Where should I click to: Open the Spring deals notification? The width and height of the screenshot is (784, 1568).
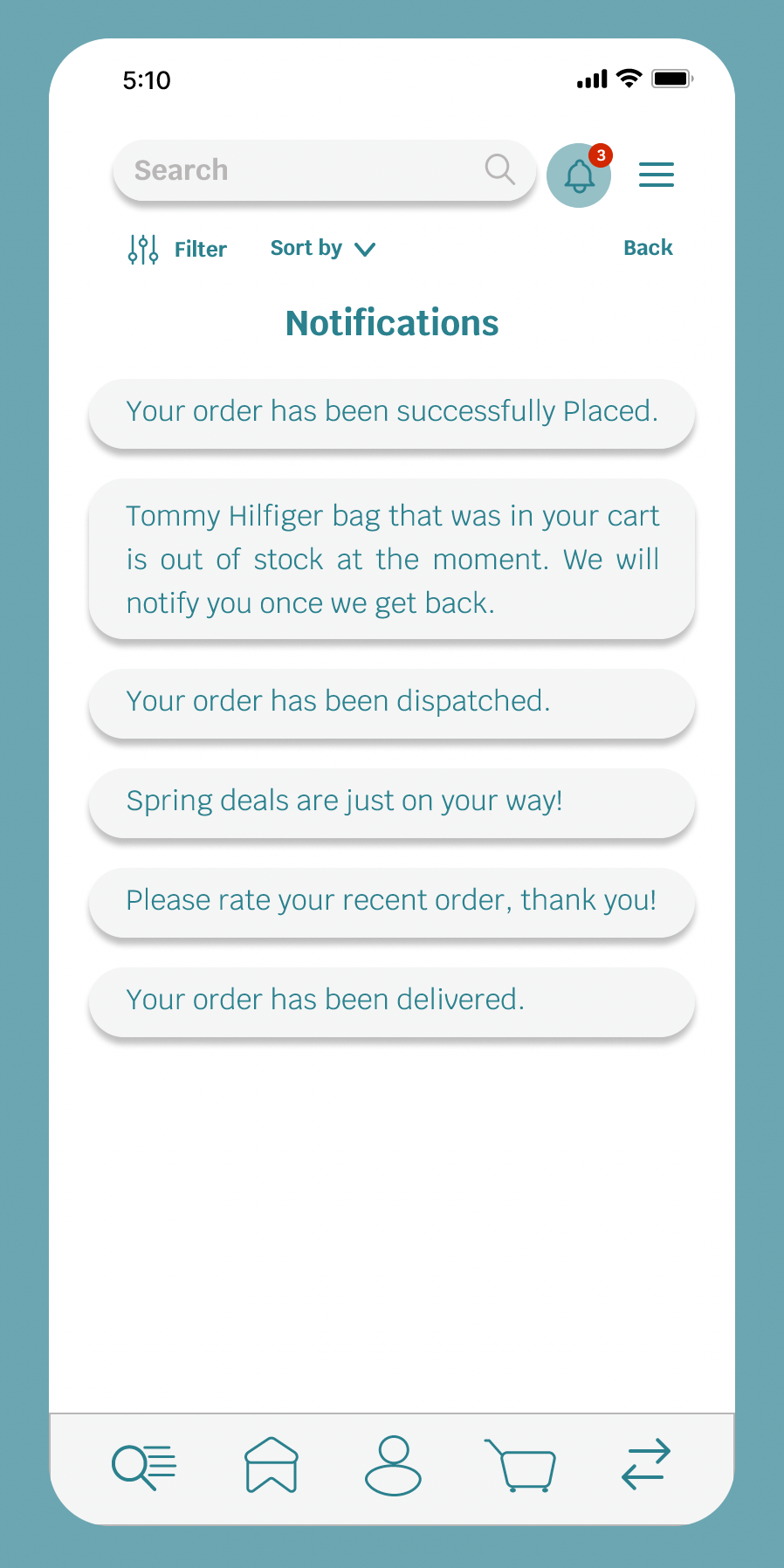click(392, 801)
